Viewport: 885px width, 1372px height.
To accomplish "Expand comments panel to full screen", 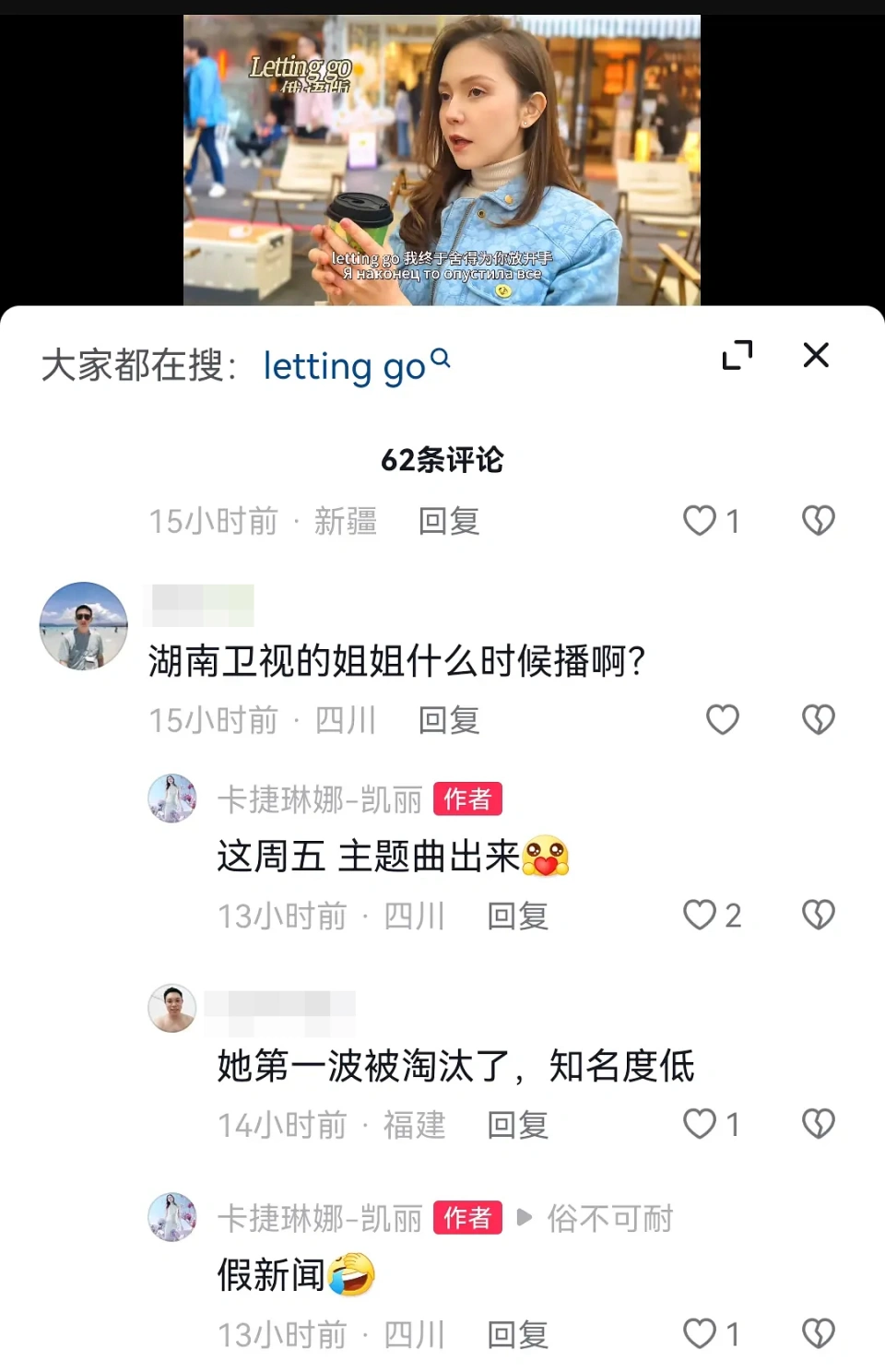I will (x=737, y=355).
